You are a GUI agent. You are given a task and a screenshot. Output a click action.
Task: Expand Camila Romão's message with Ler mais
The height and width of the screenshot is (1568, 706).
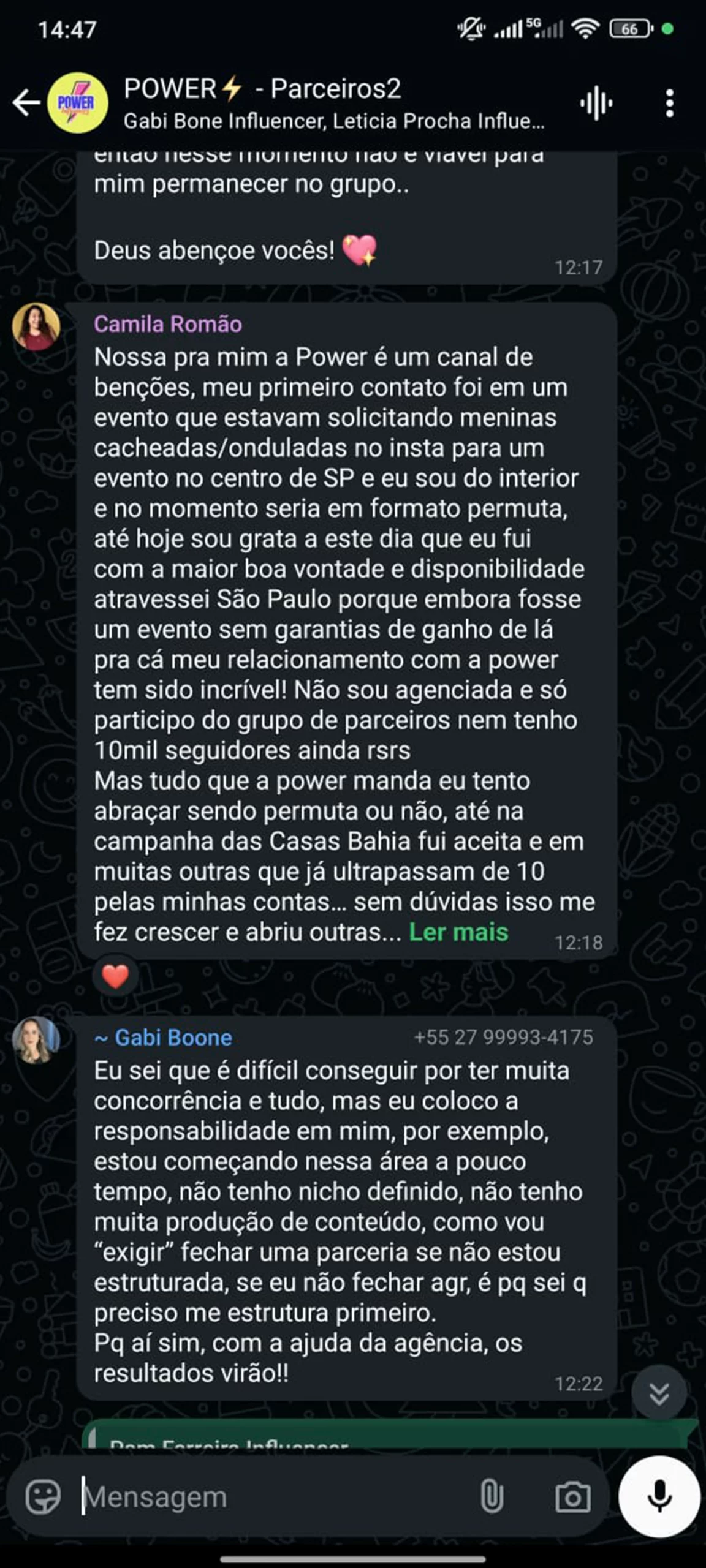click(x=458, y=932)
